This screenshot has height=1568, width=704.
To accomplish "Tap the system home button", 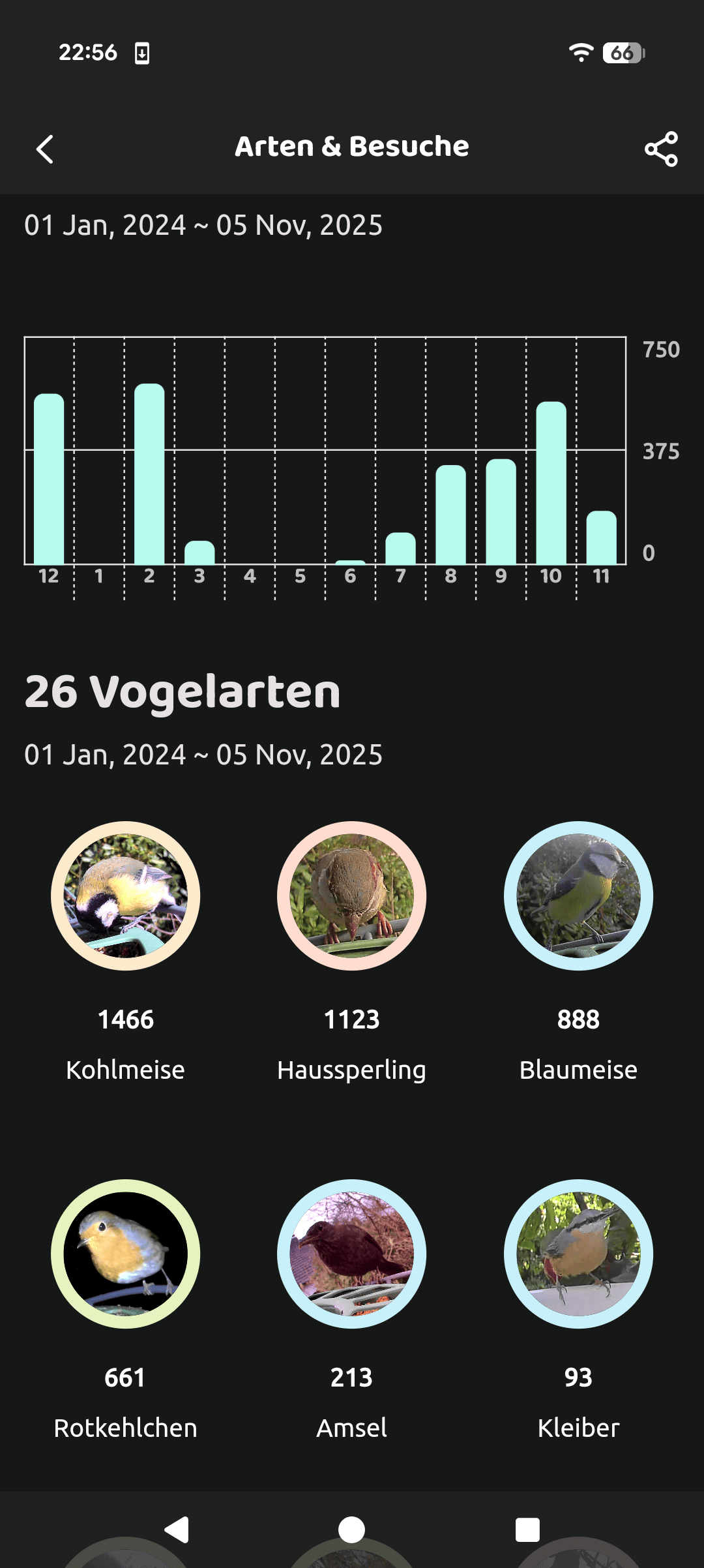I will point(351,1530).
